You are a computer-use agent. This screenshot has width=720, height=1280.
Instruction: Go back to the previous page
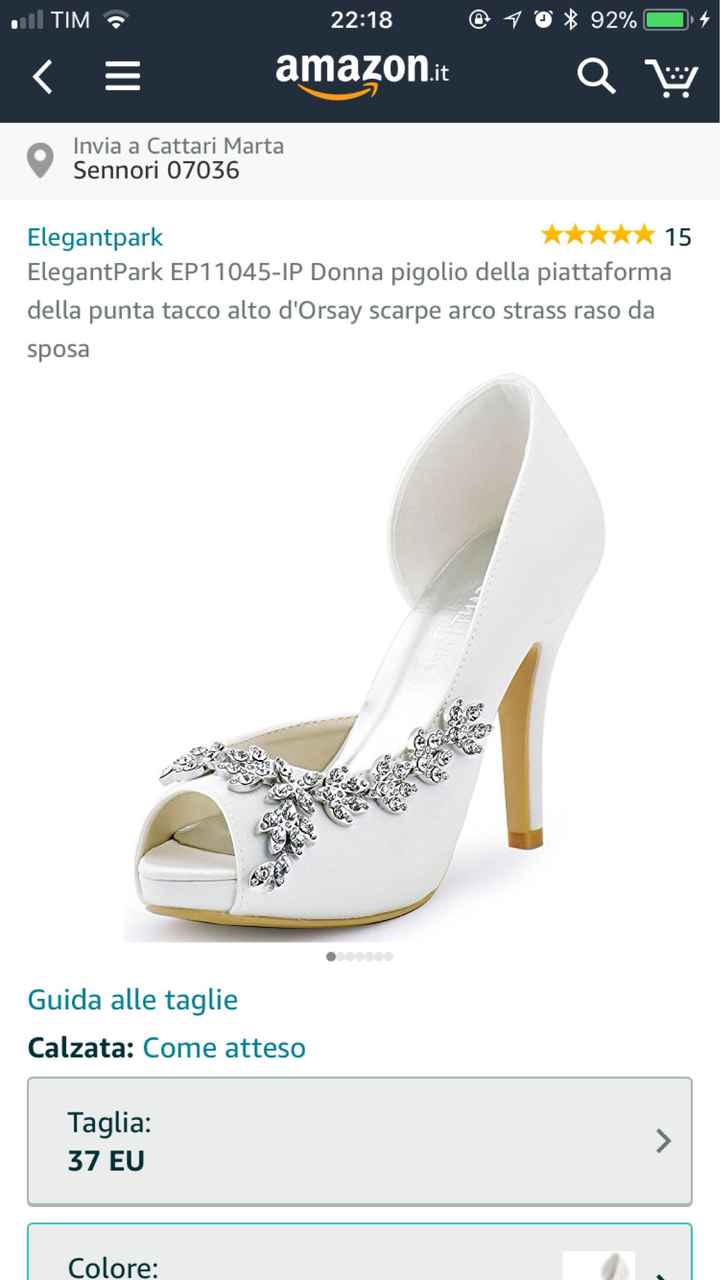click(42, 76)
